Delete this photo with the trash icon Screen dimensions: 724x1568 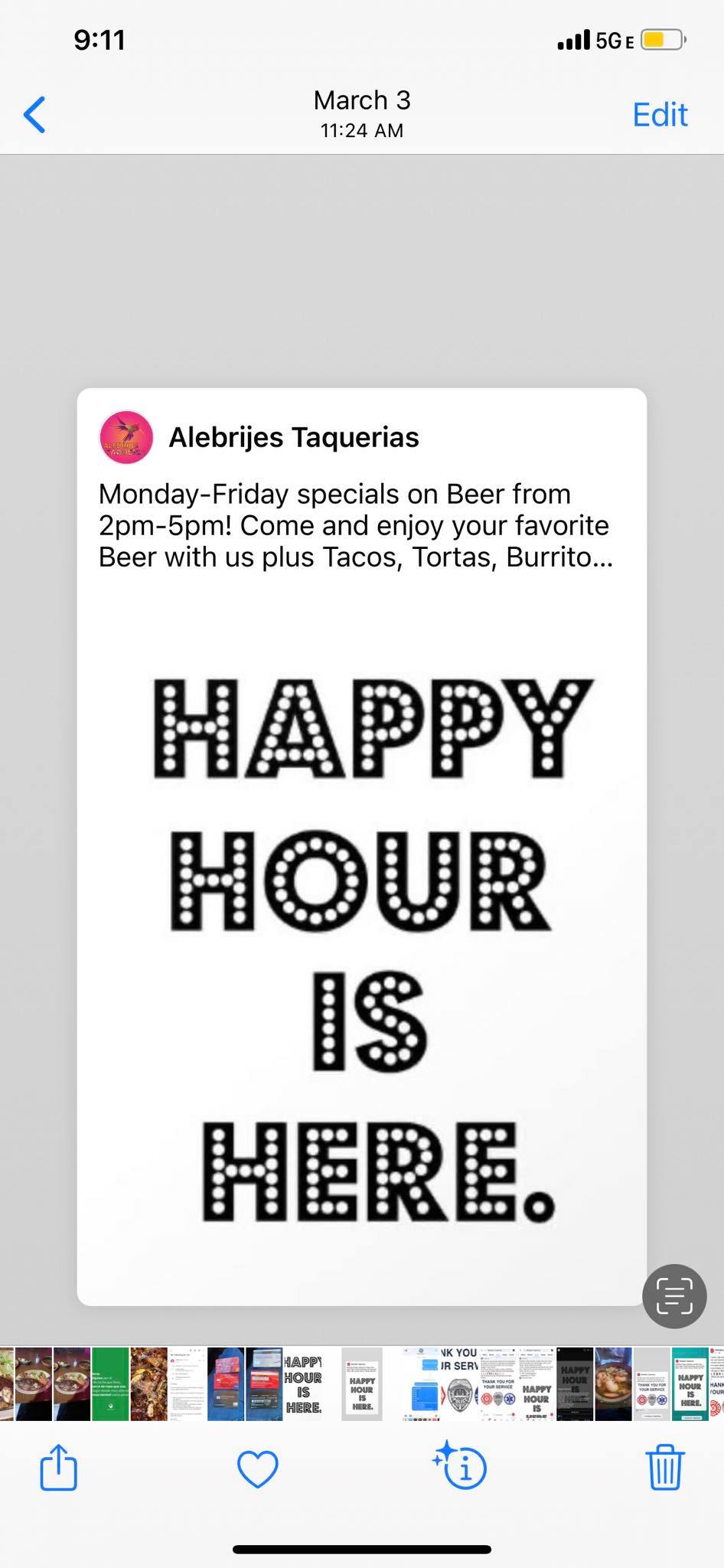[x=665, y=1467]
